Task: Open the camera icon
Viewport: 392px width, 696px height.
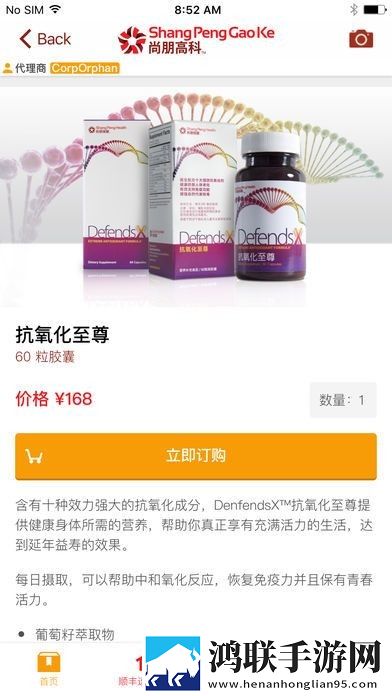Action: pos(361,39)
